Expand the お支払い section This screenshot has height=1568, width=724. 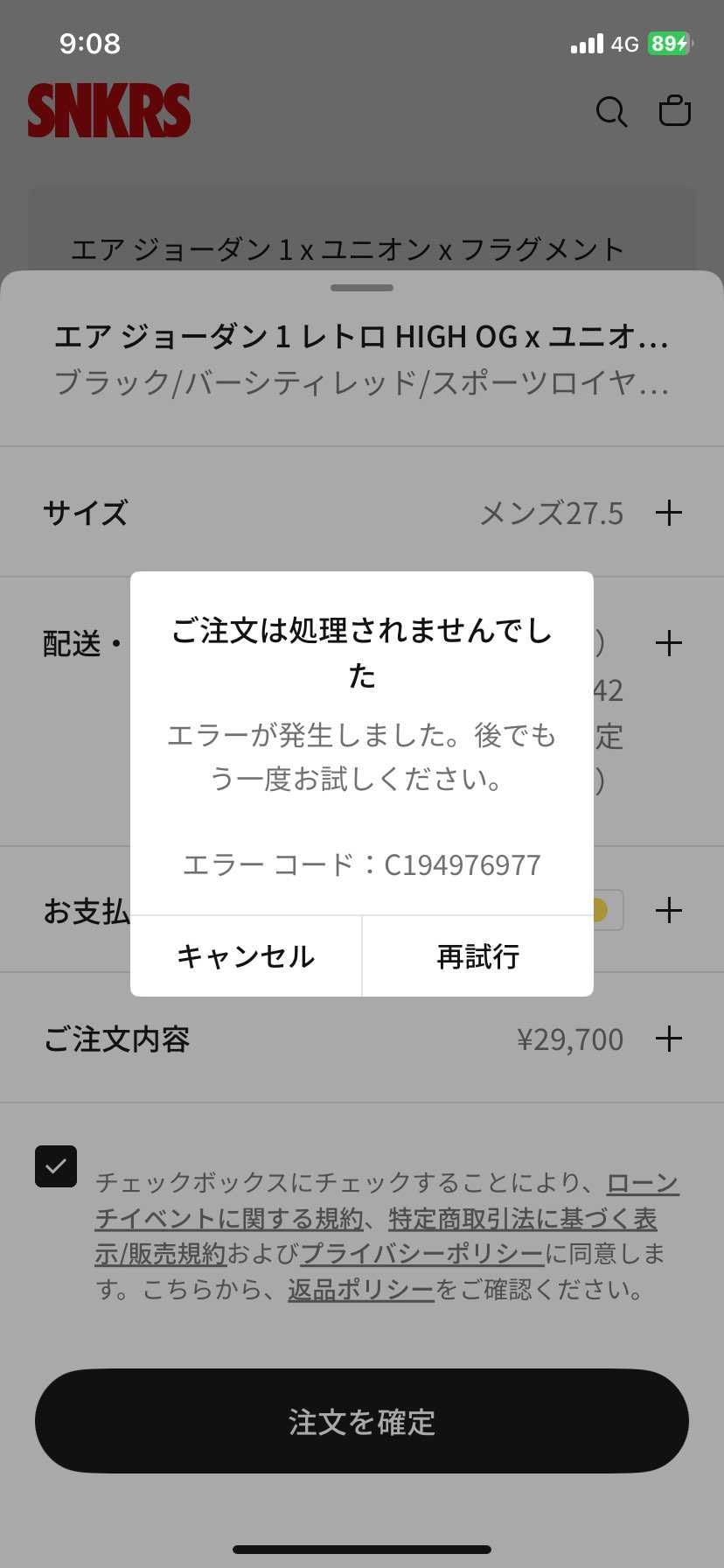[x=669, y=910]
